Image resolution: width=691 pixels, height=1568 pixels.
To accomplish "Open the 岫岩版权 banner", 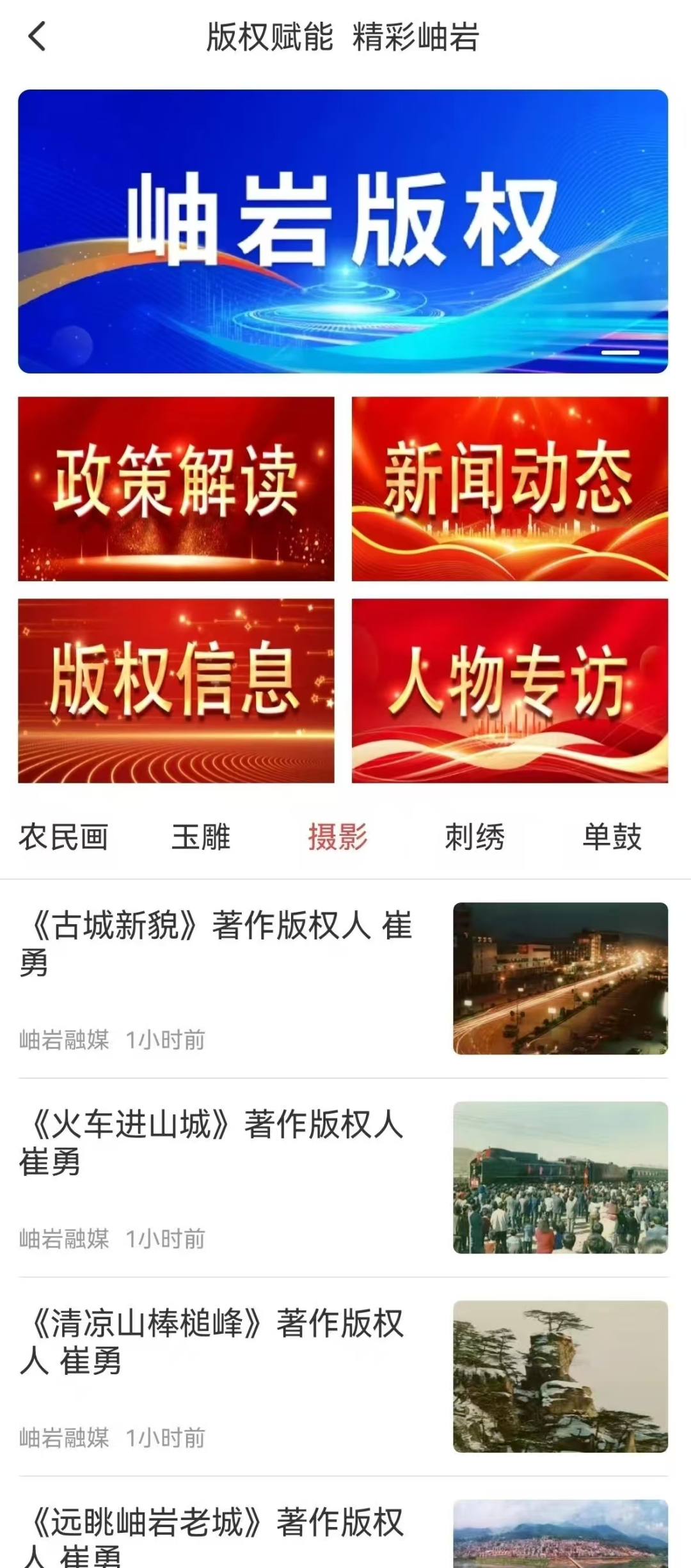I will (x=343, y=231).
